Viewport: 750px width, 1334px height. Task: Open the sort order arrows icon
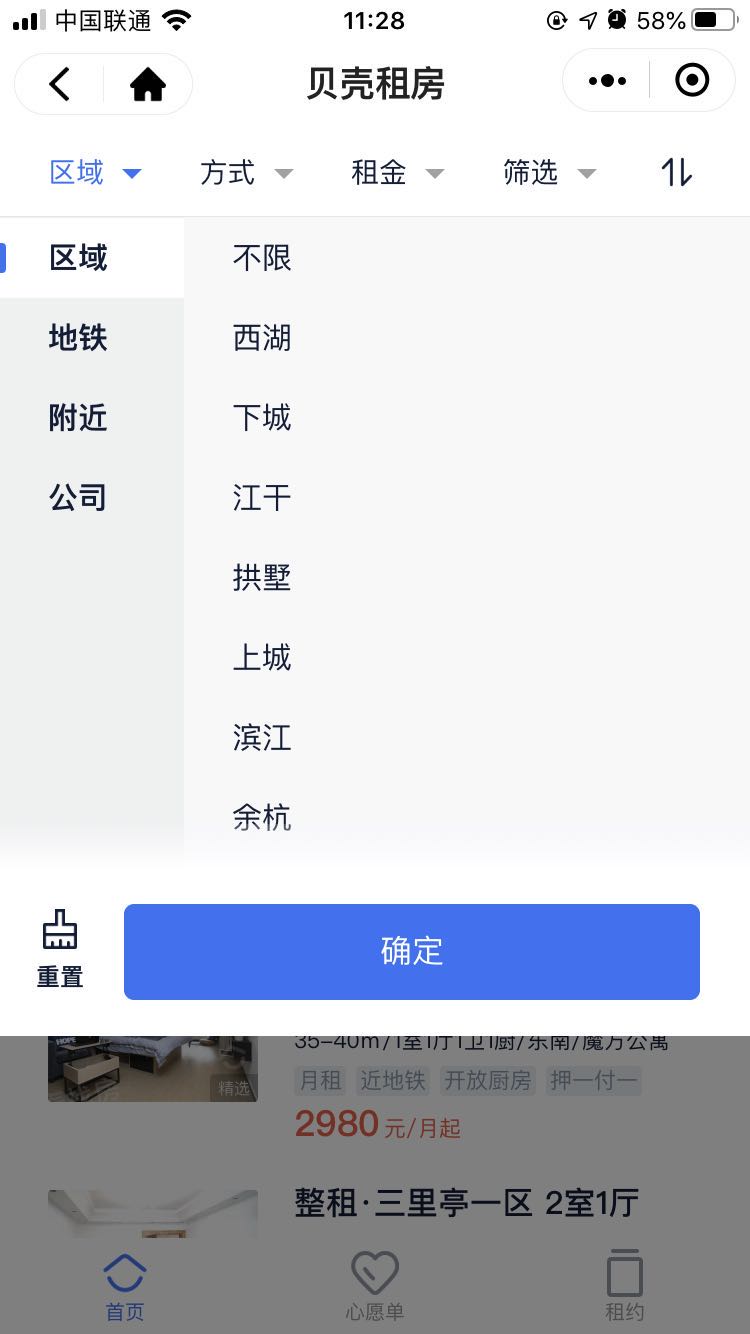pos(677,173)
